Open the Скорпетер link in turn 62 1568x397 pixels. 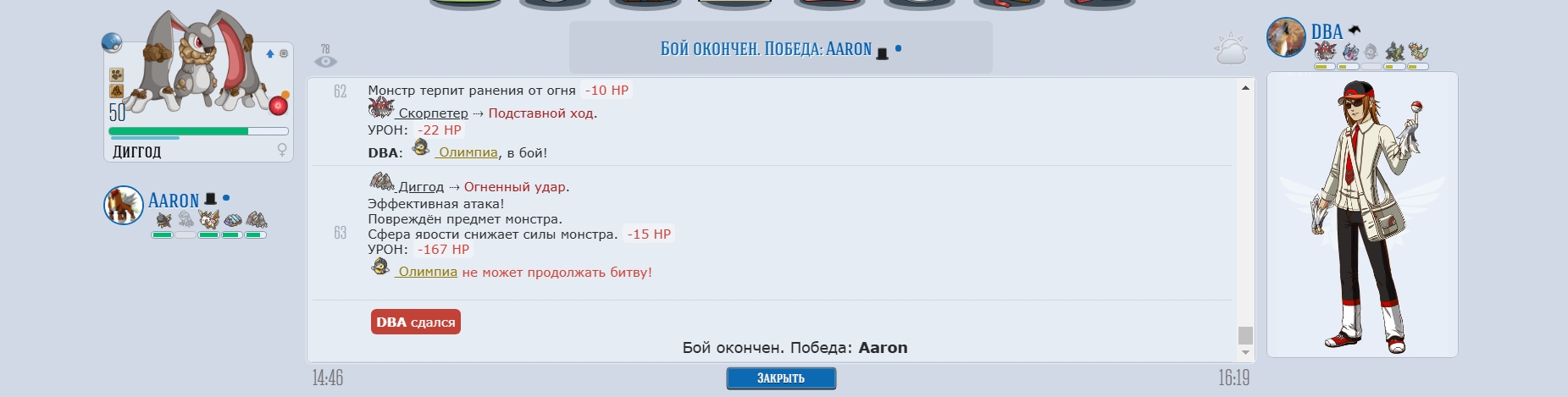pyautogui.click(x=433, y=113)
